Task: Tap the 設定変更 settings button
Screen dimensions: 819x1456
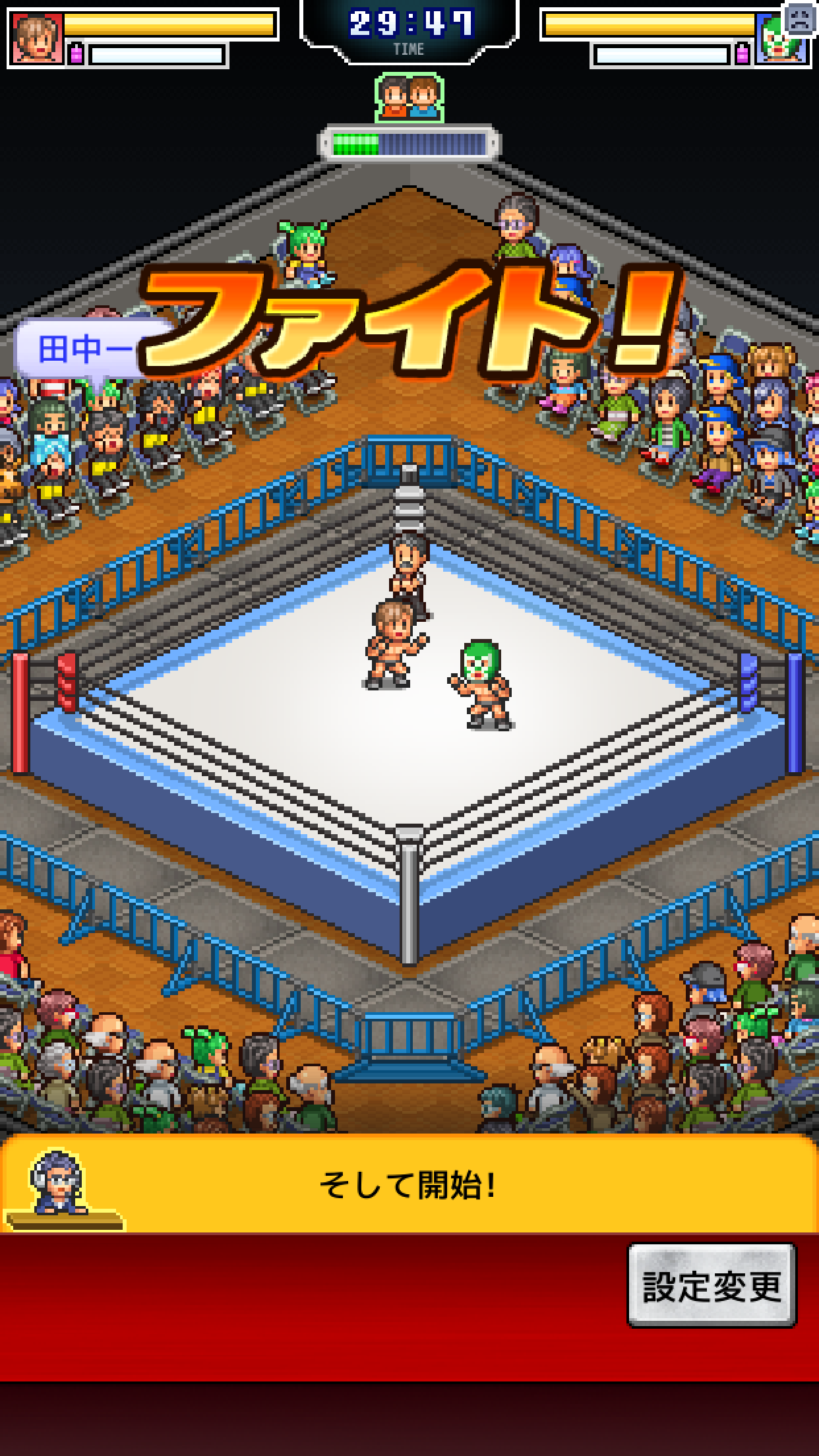Action: pyautogui.click(x=712, y=1285)
